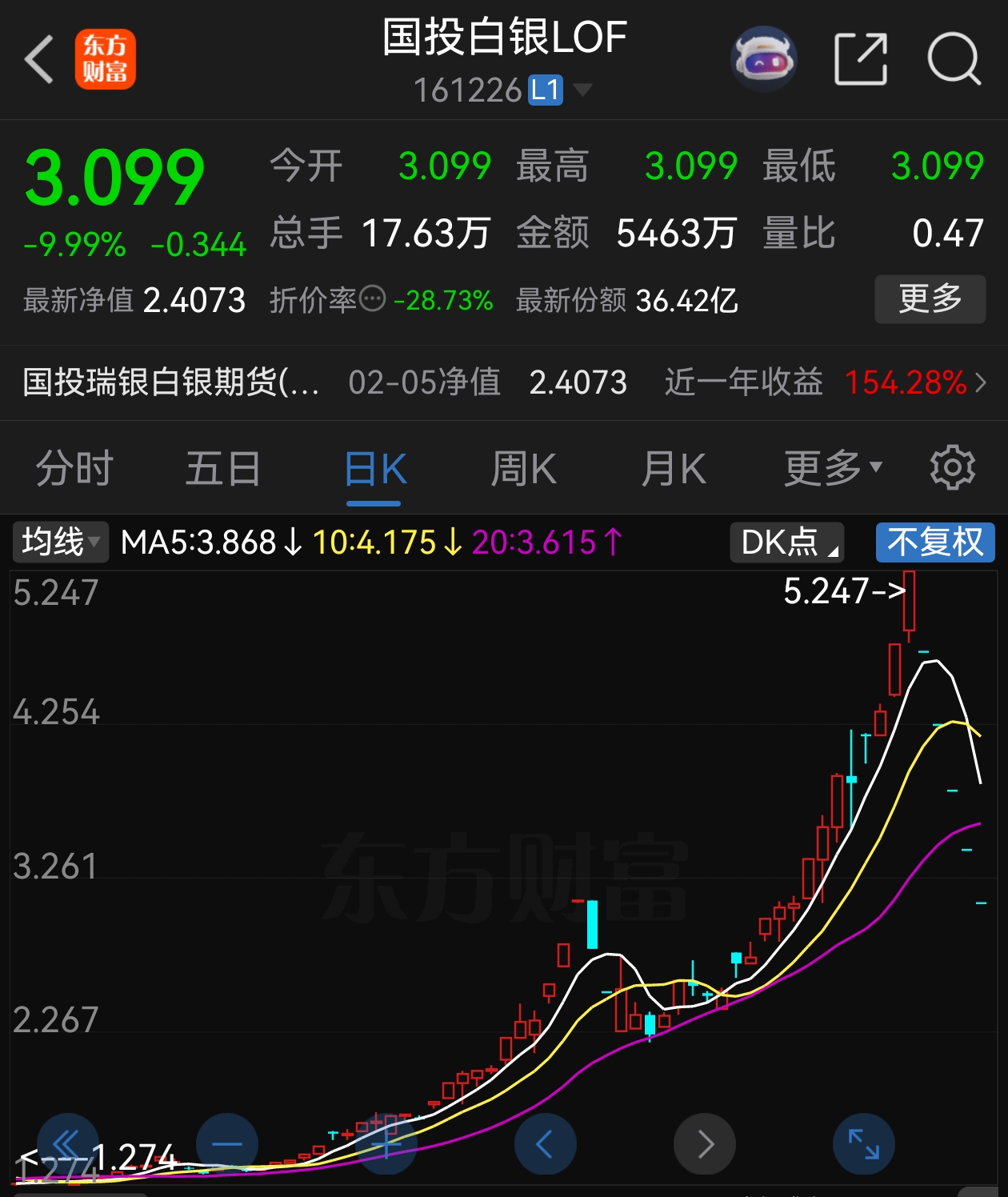1008x1197 pixels.
Task: Select the 日K chart tab
Action: (374, 469)
